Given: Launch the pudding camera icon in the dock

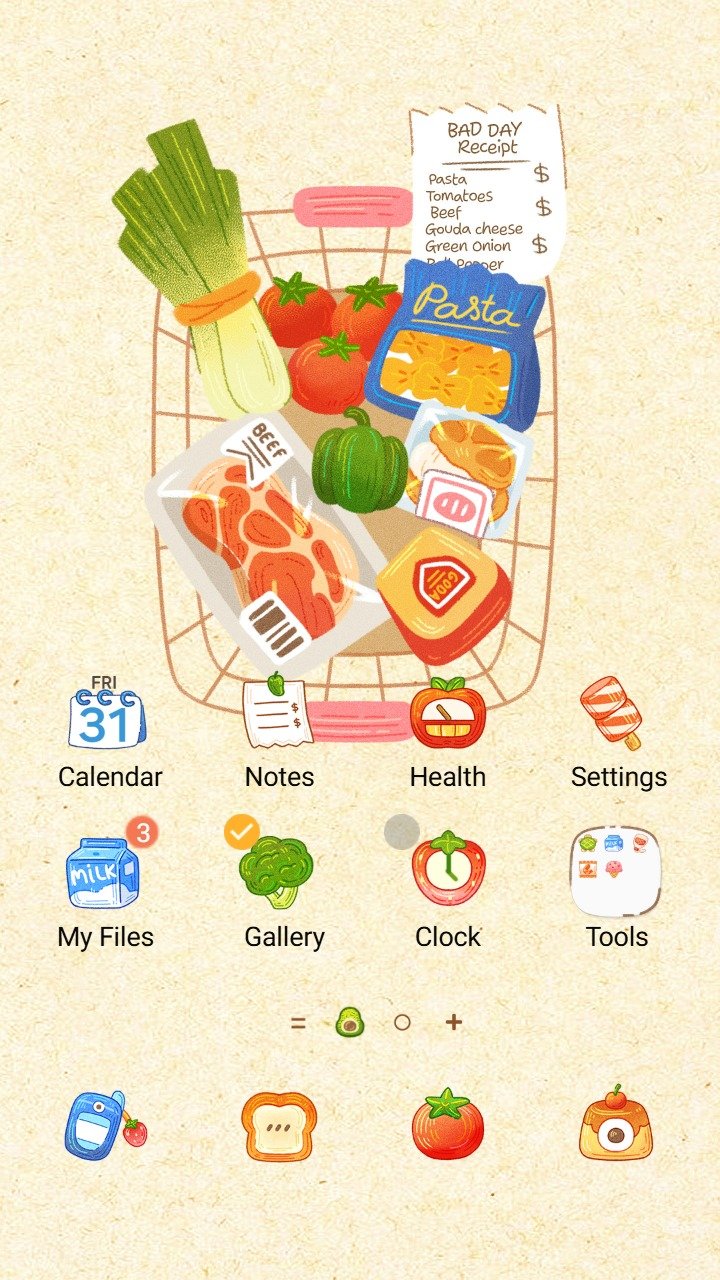Looking at the screenshot, I should (616, 1125).
